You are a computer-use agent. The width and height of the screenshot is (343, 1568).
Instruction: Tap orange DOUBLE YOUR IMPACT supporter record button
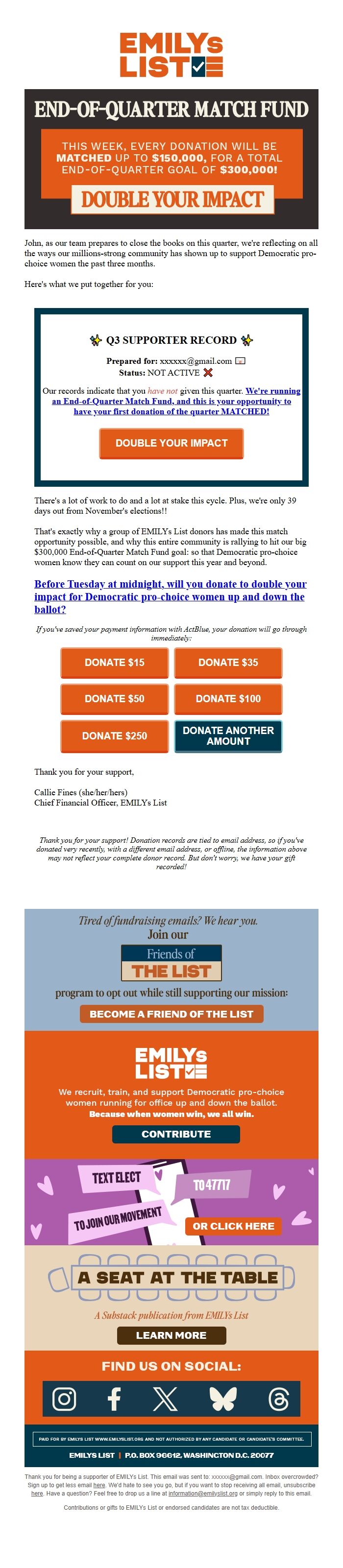(x=171, y=443)
